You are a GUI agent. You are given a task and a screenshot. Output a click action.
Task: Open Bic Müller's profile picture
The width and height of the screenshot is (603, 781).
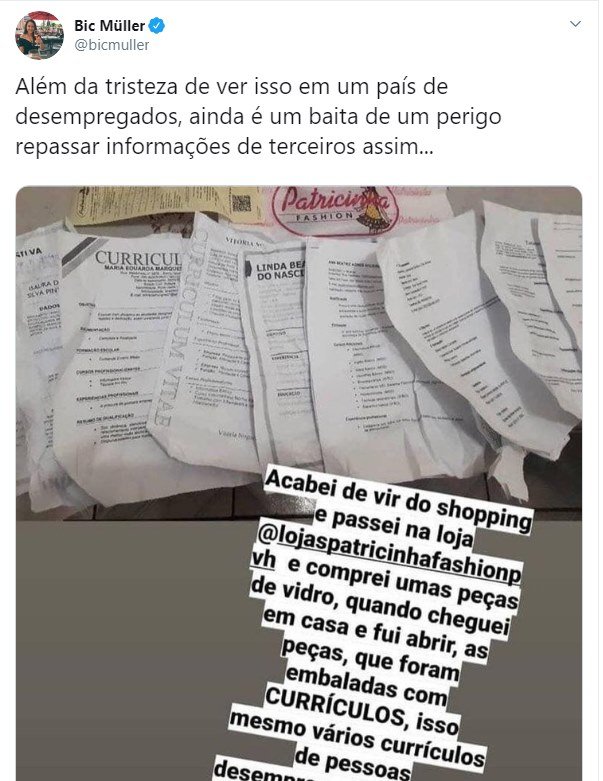pos(39,35)
